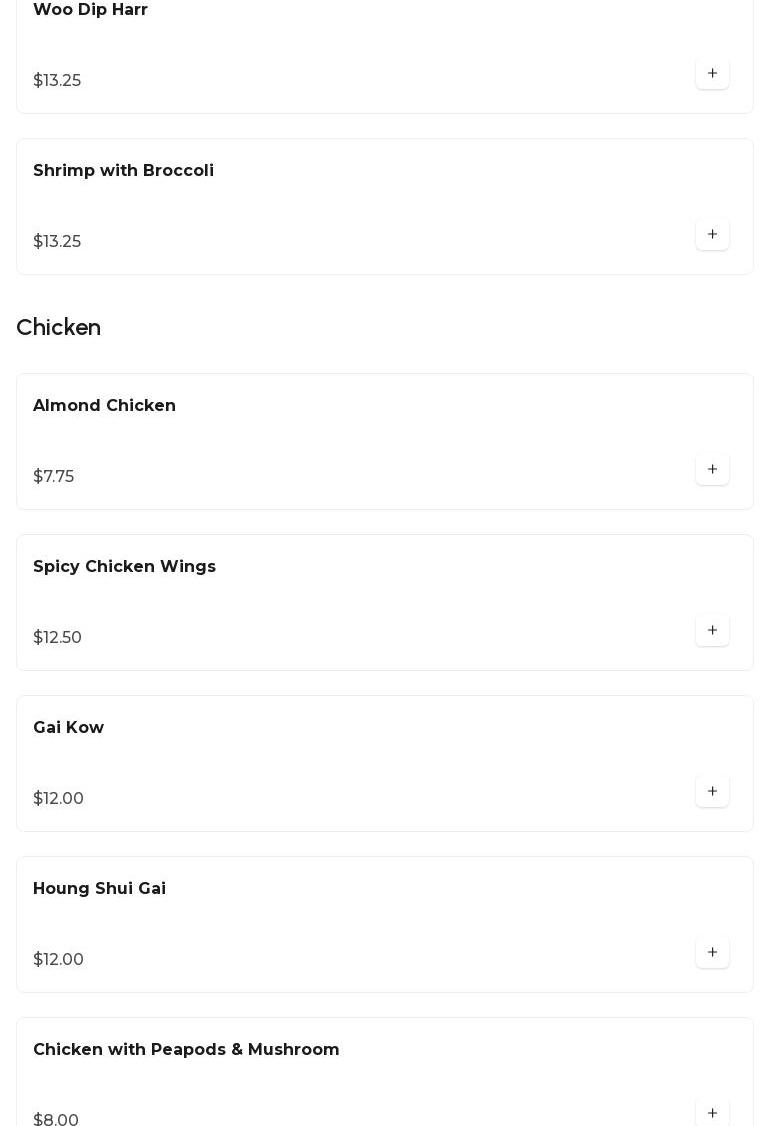The image size is (770, 1126).
Task: Add Chicken with Peapods & Mushroom to order
Action: point(712,1113)
